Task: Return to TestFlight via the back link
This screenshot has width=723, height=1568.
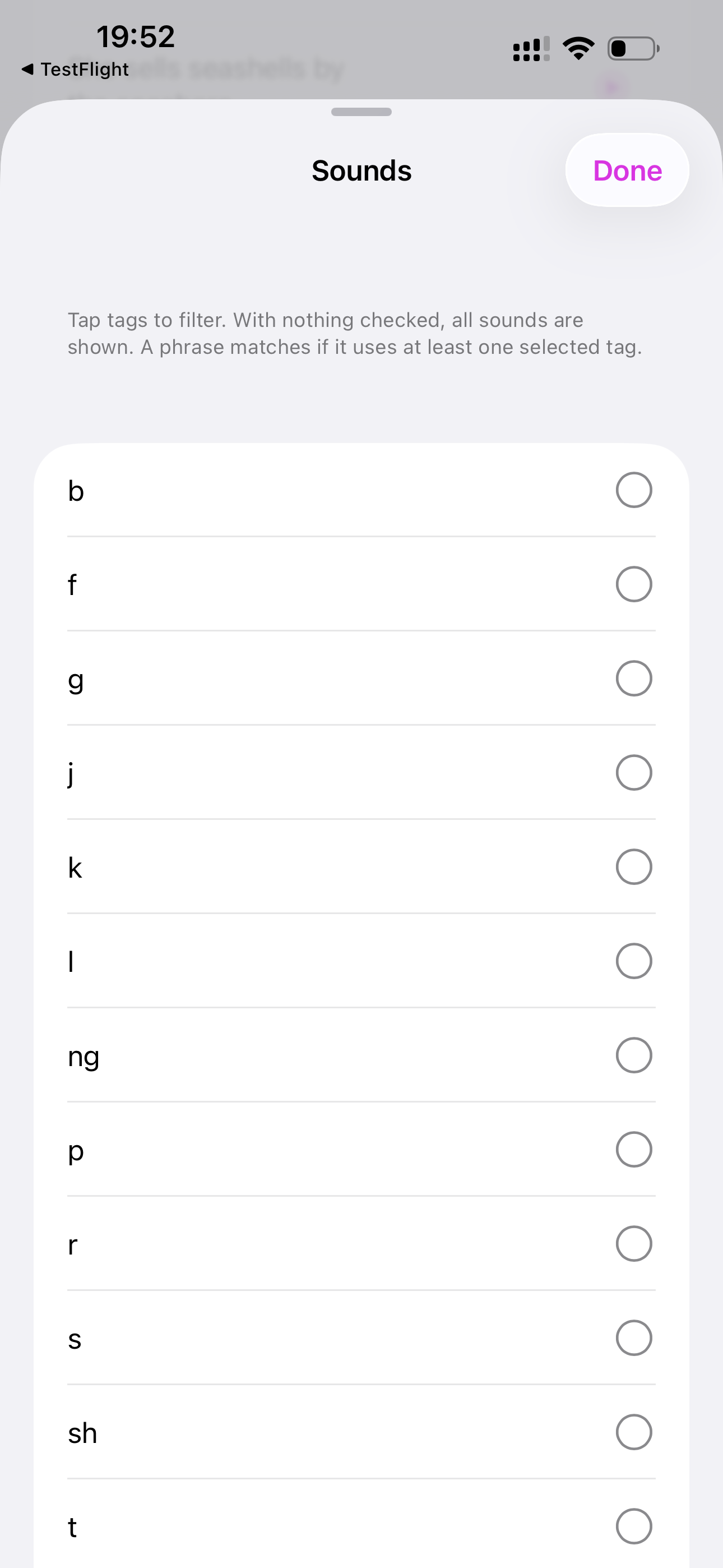Action: point(76,69)
